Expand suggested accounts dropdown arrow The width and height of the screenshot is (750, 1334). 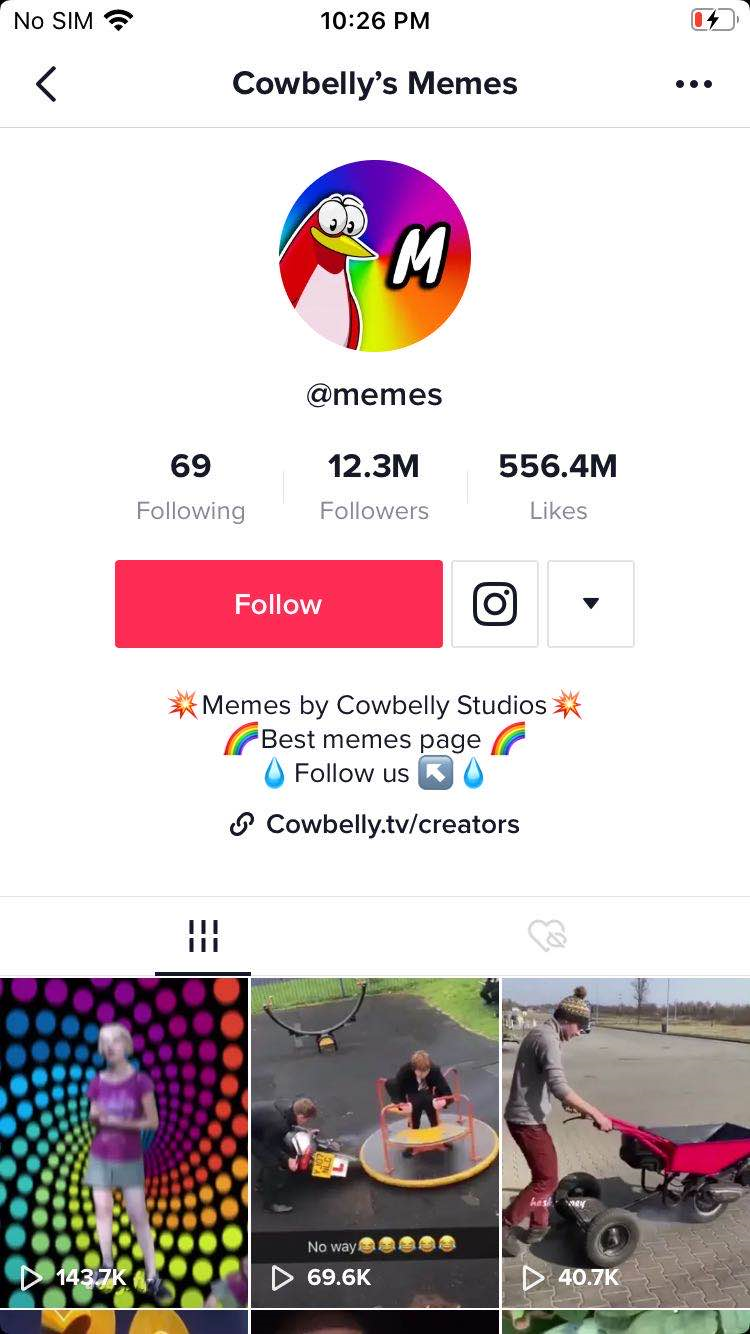click(591, 604)
